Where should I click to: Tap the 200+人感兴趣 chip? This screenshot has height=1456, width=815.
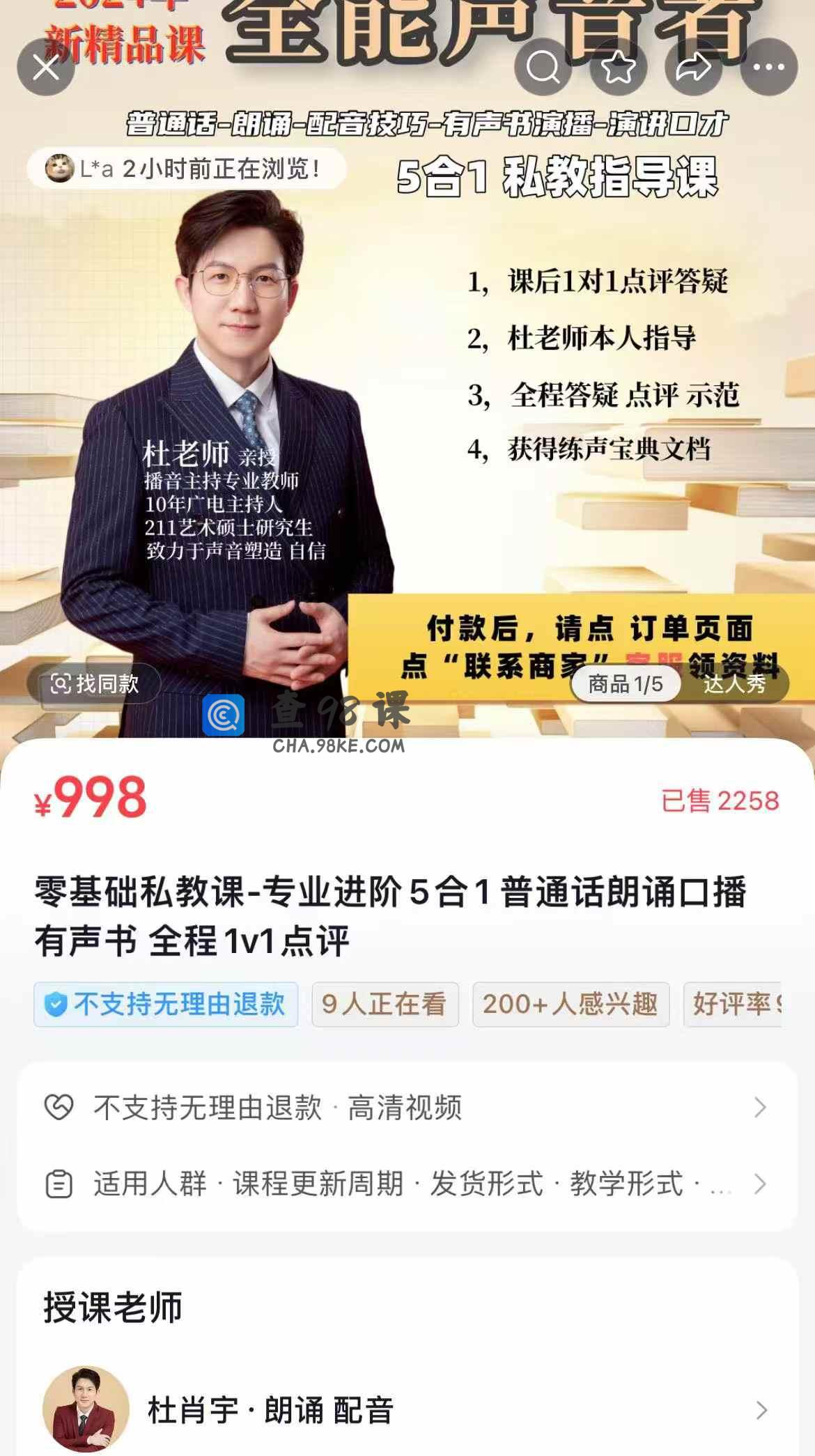click(x=570, y=1005)
